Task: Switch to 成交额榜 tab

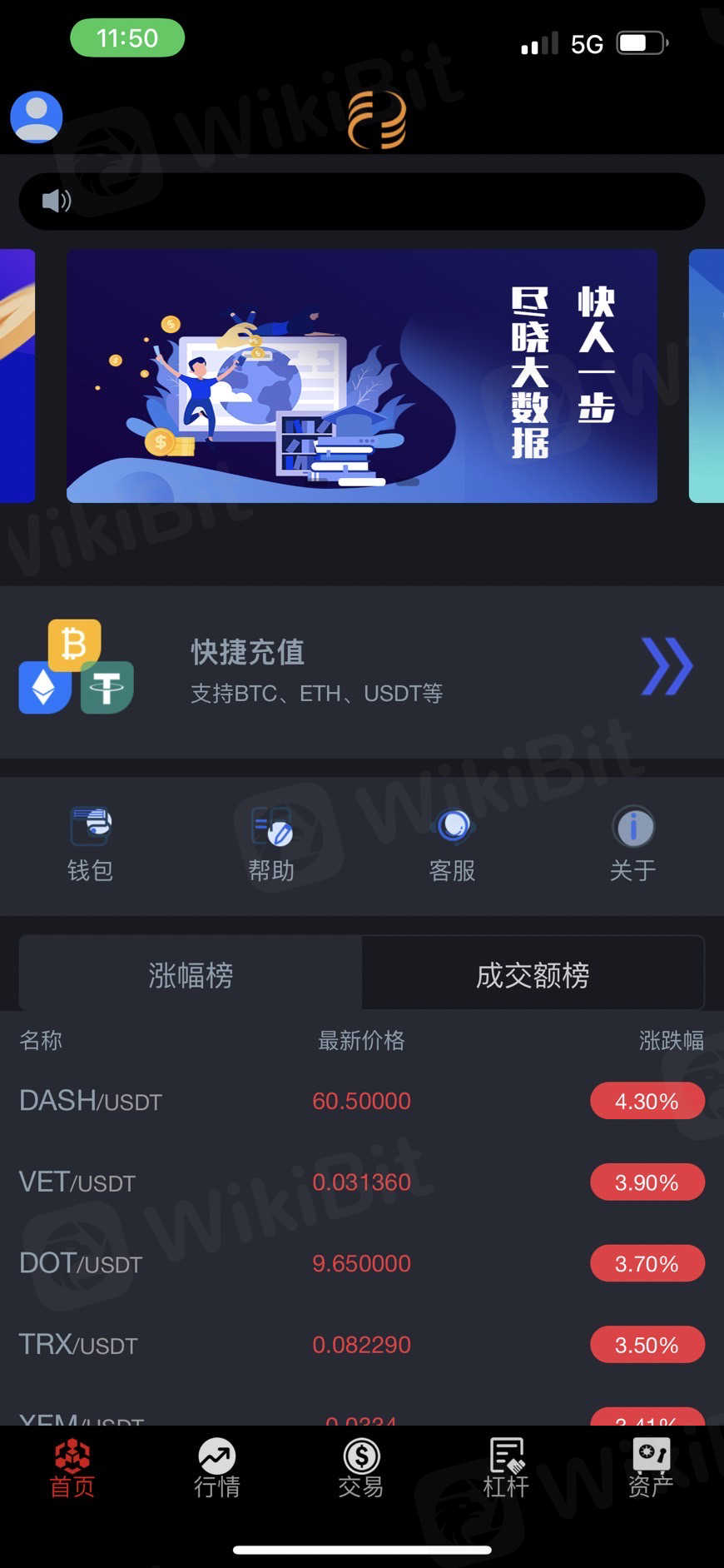Action: [x=533, y=974]
